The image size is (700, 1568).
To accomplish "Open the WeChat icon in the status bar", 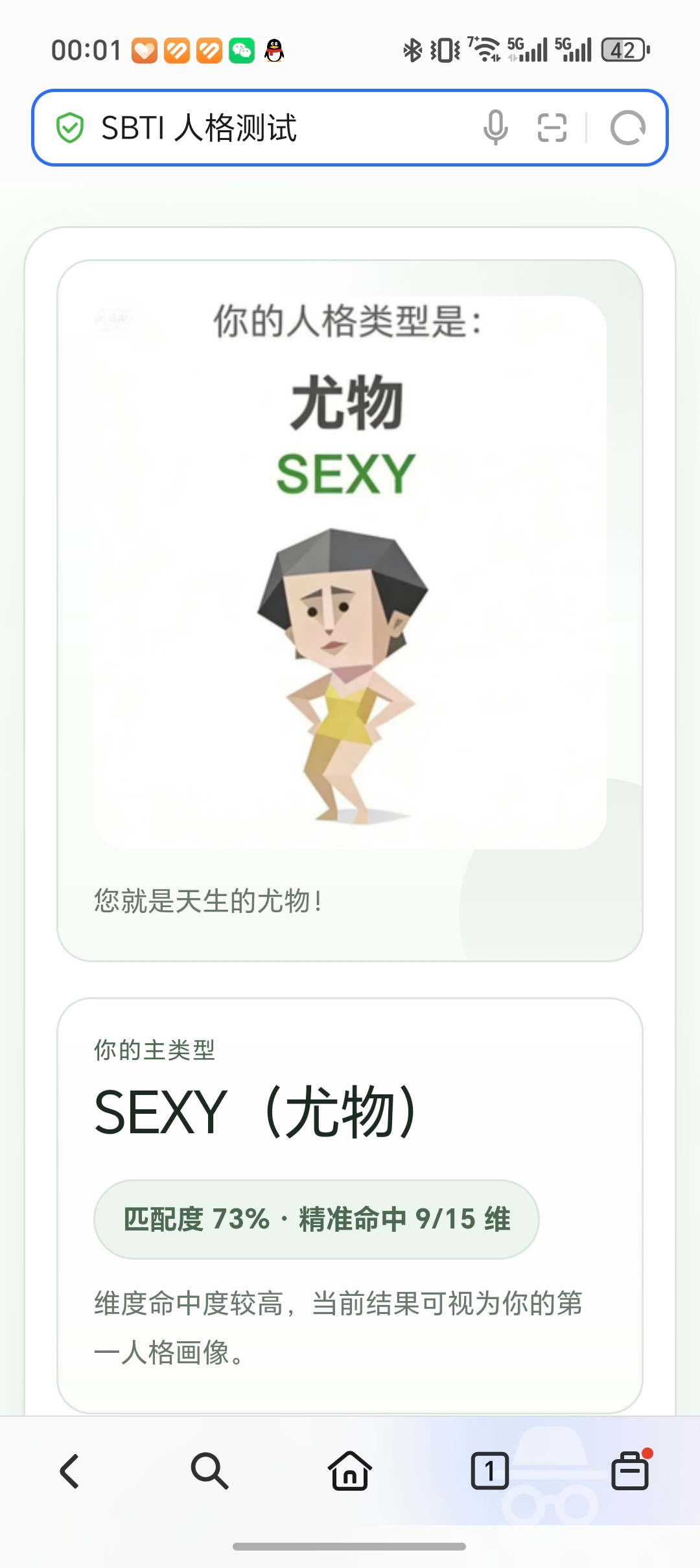I will pos(240,49).
